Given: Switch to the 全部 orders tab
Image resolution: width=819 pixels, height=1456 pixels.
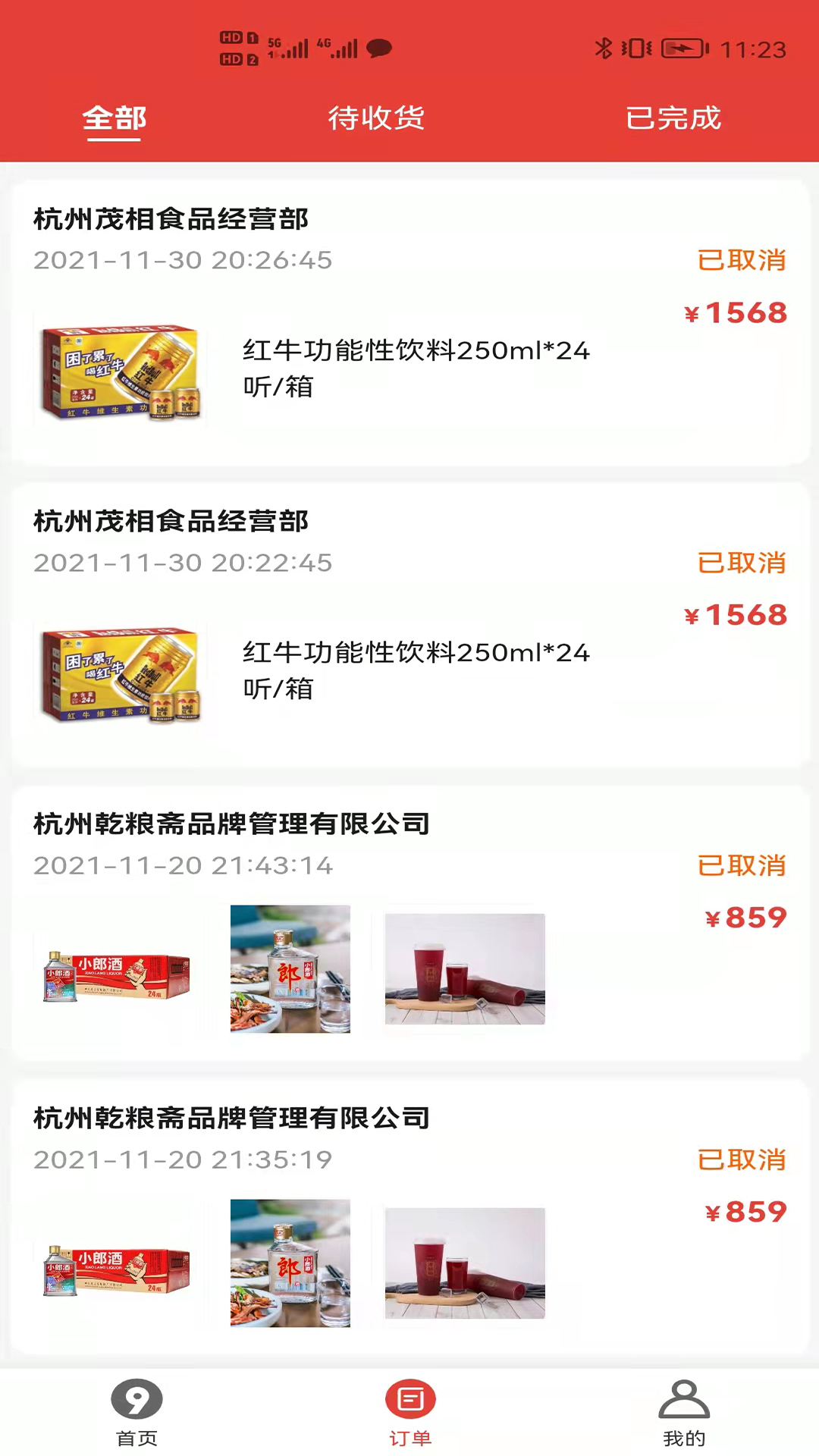Looking at the screenshot, I should click(115, 118).
